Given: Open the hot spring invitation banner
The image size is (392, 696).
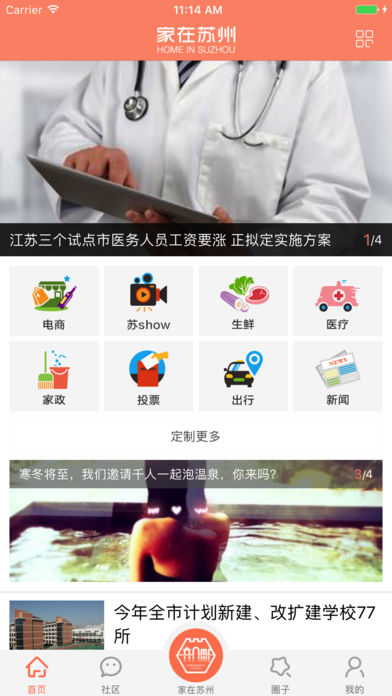Looking at the screenshot, I should [x=196, y=521].
